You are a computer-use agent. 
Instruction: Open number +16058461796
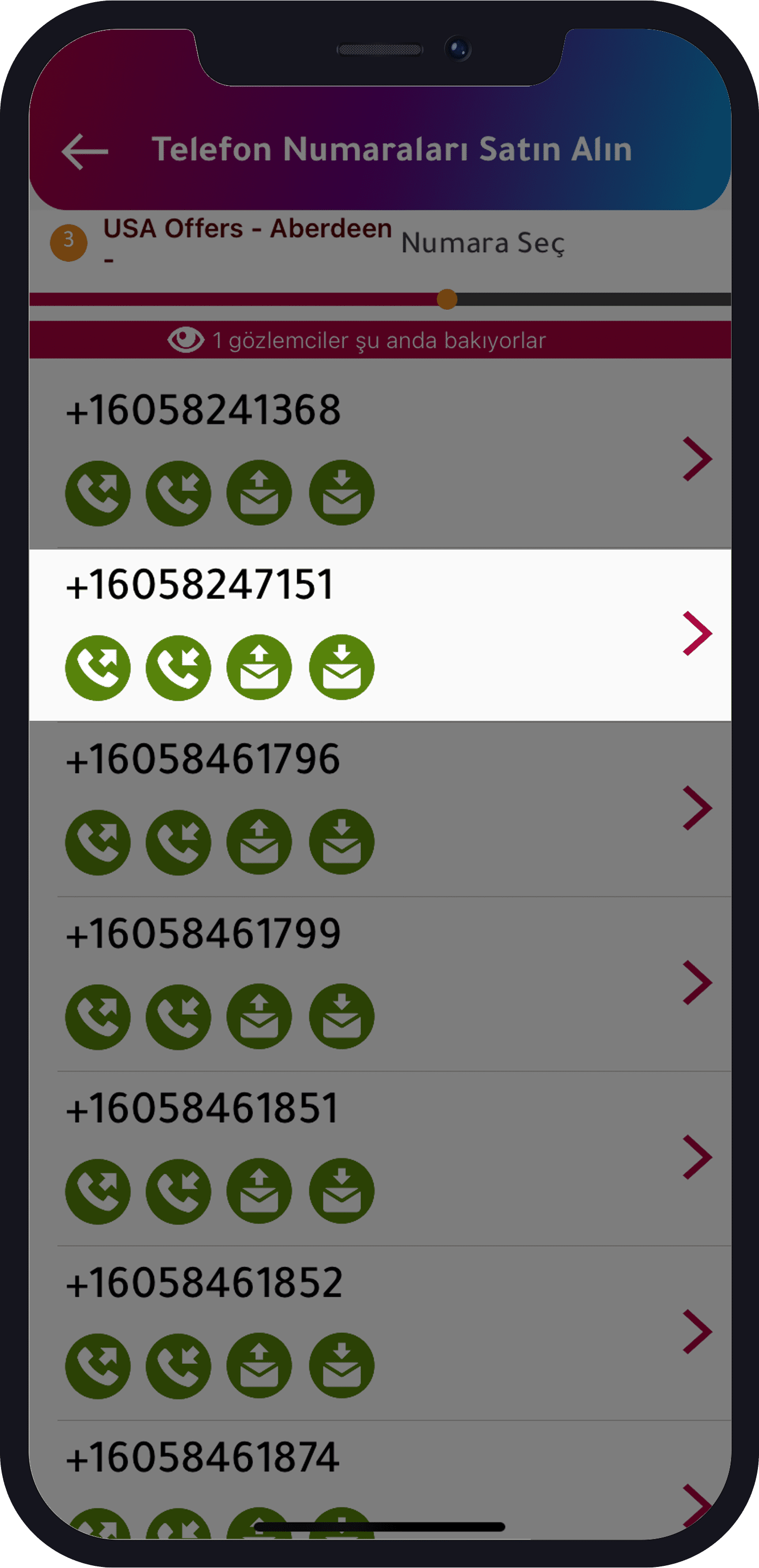click(203, 760)
